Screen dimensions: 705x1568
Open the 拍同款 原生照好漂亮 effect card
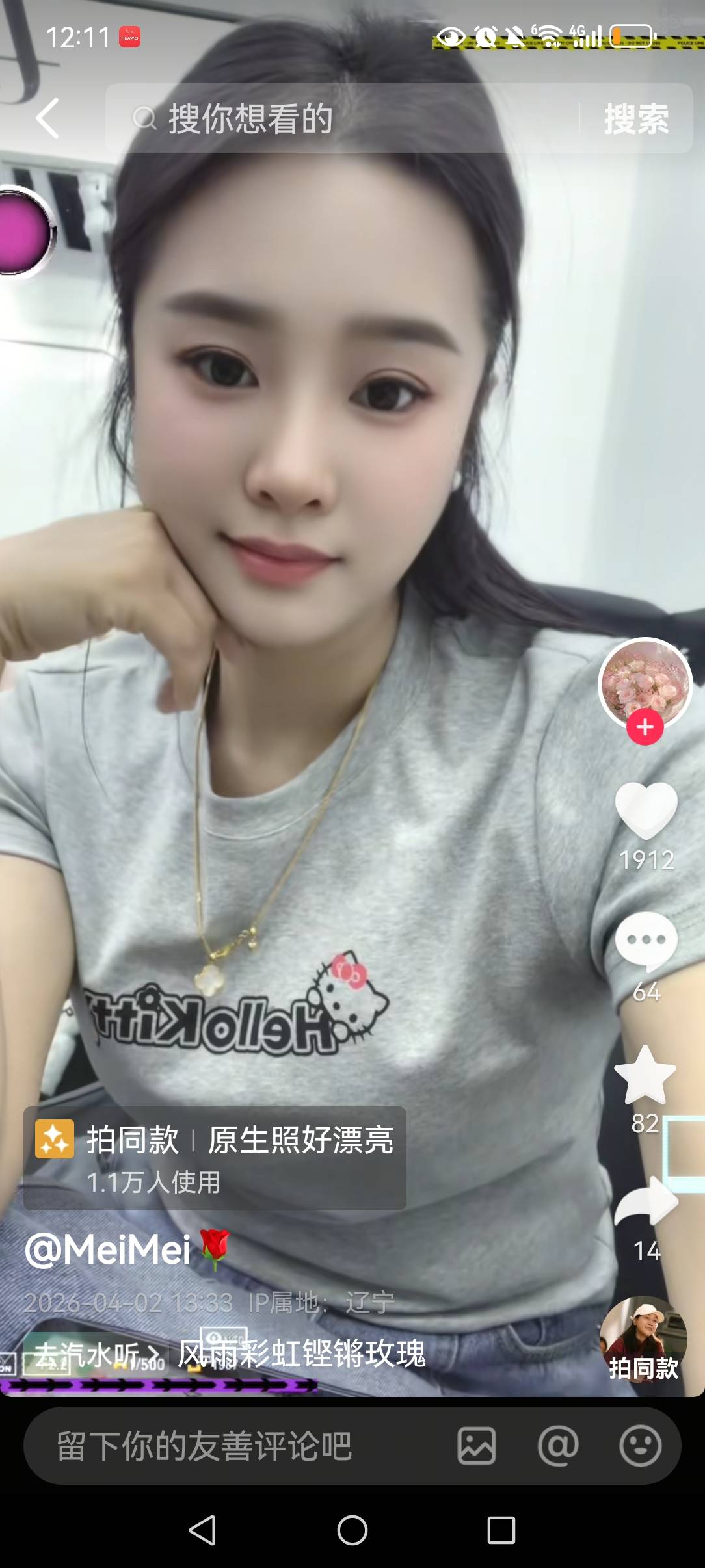[215, 1157]
